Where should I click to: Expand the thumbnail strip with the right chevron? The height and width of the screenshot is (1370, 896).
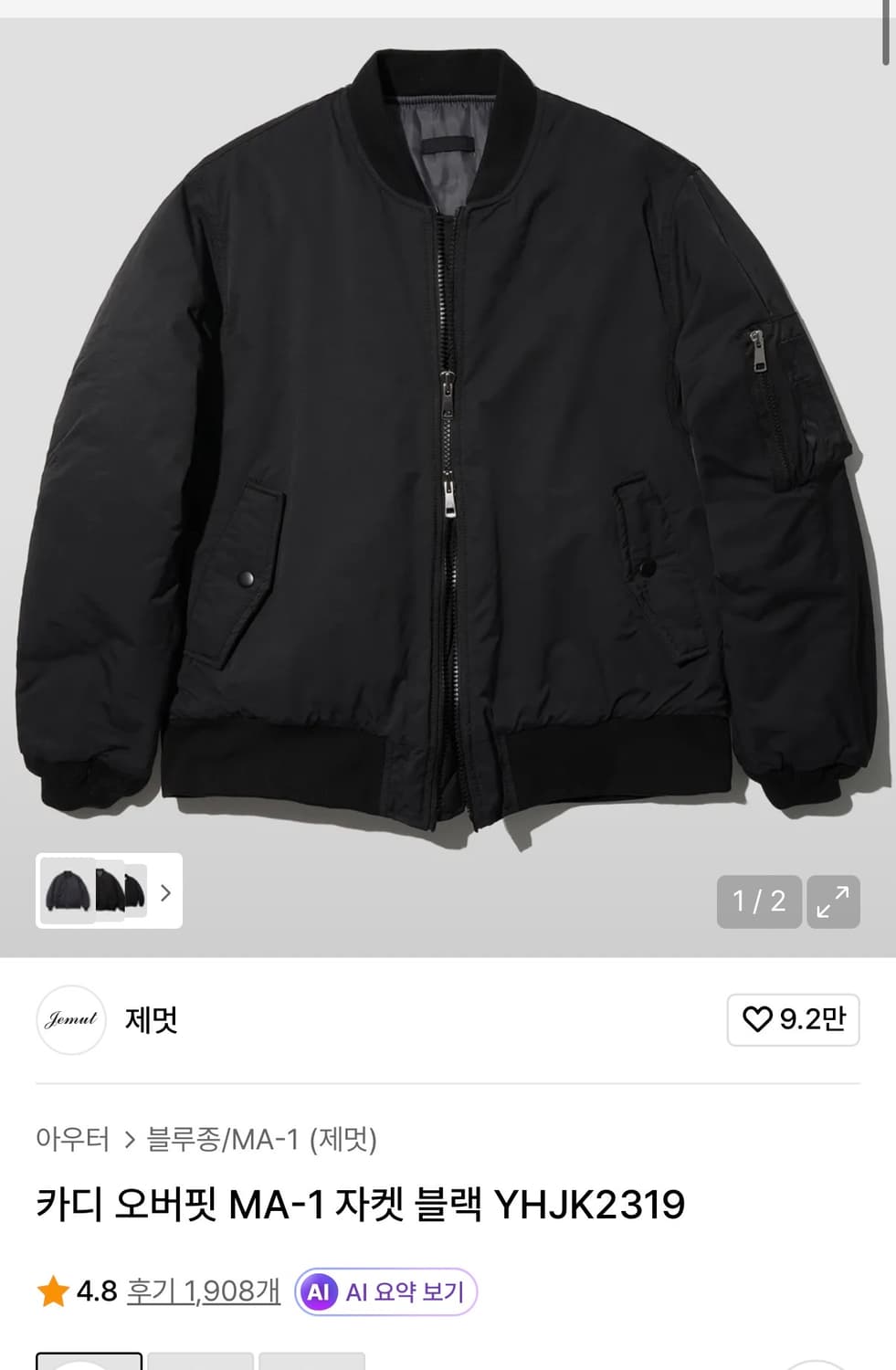pos(166,893)
